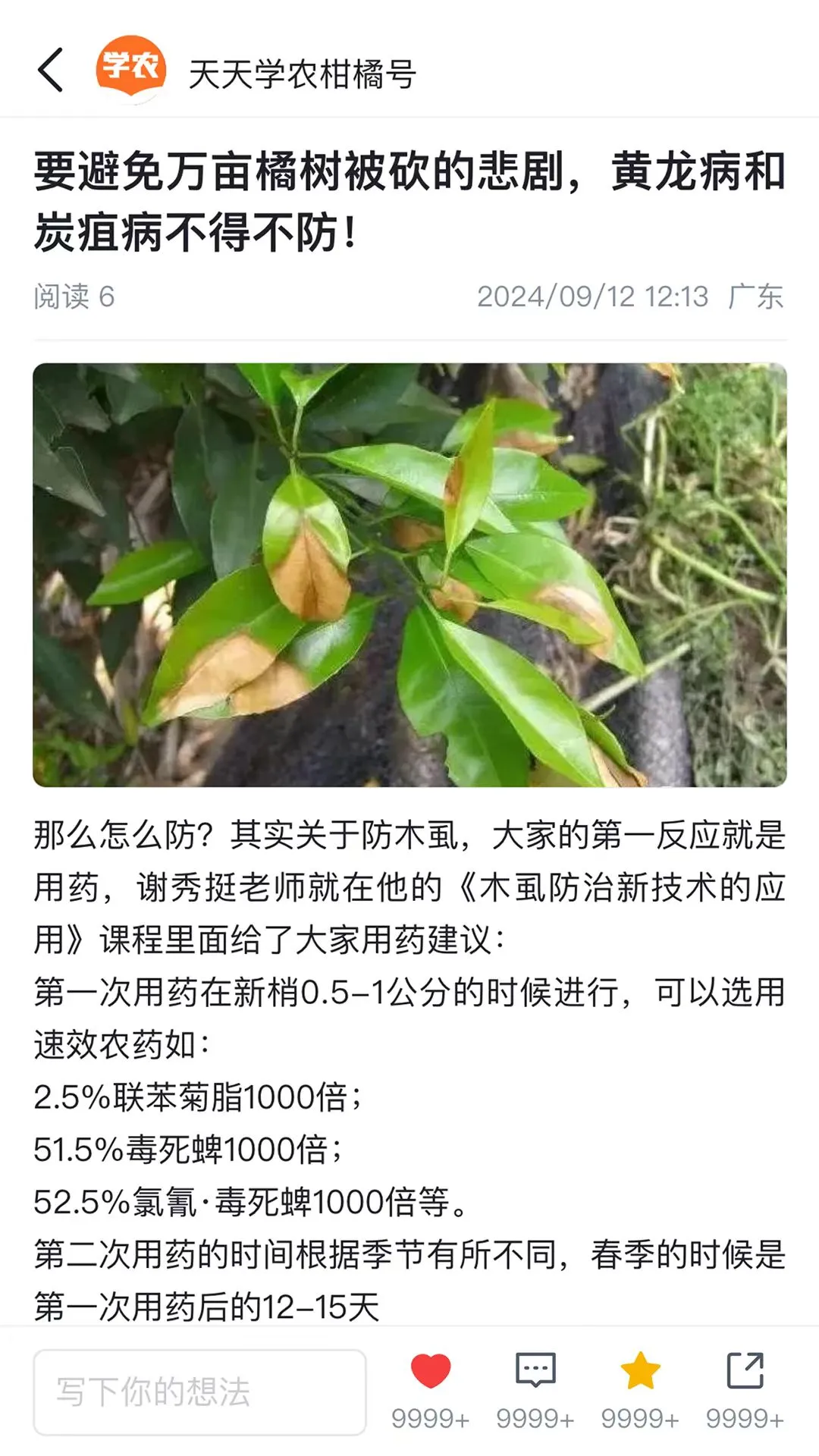819x1456 pixels.
Task: Go back using the top-left arrow
Action: point(51,71)
